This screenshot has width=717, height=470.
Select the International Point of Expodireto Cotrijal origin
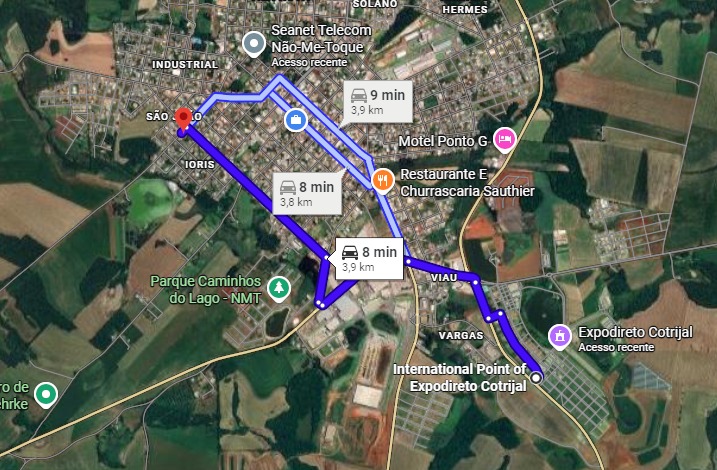pyautogui.click(x=537, y=377)
